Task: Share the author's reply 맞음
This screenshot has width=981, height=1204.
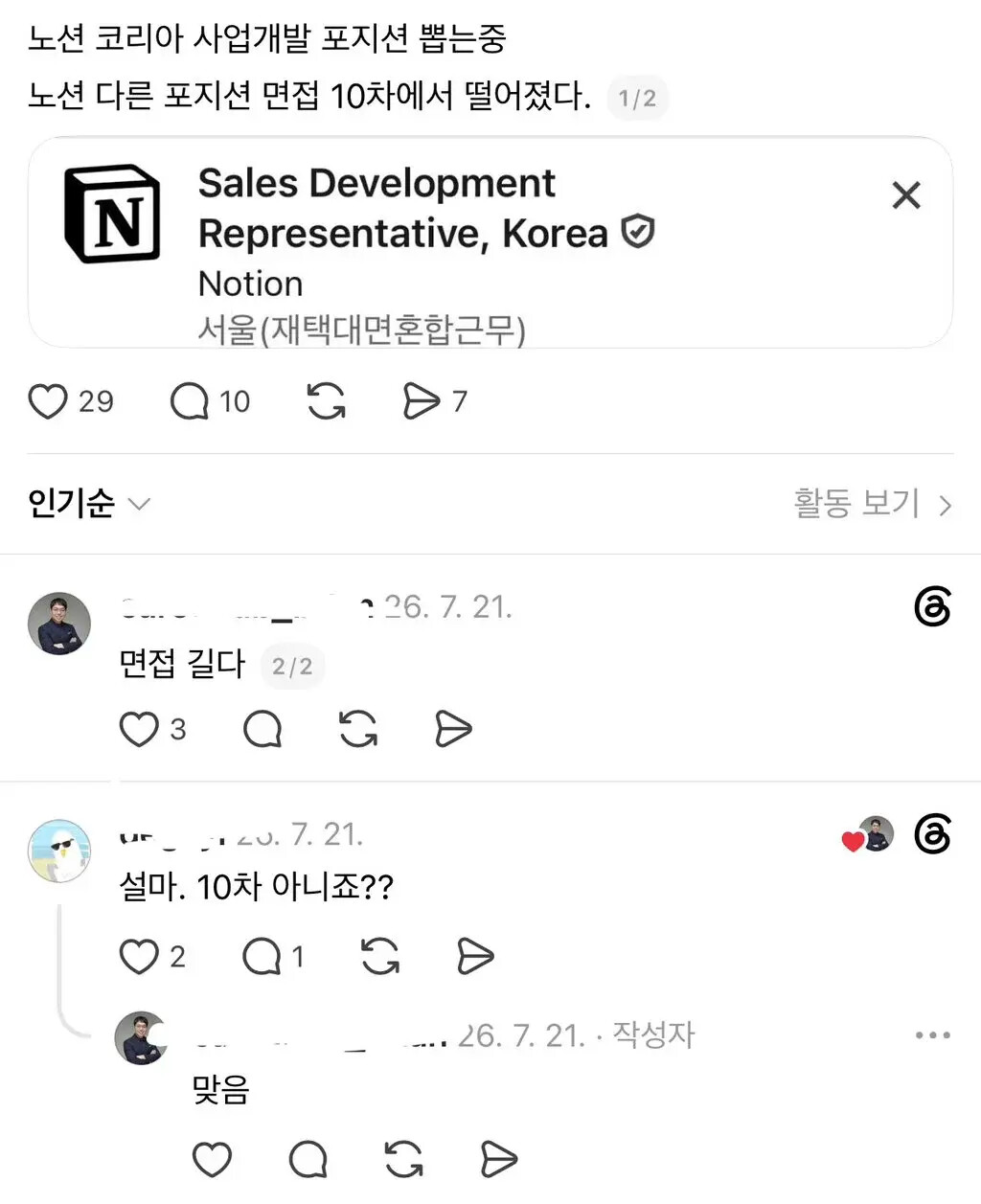Action: pos(498,1160)
